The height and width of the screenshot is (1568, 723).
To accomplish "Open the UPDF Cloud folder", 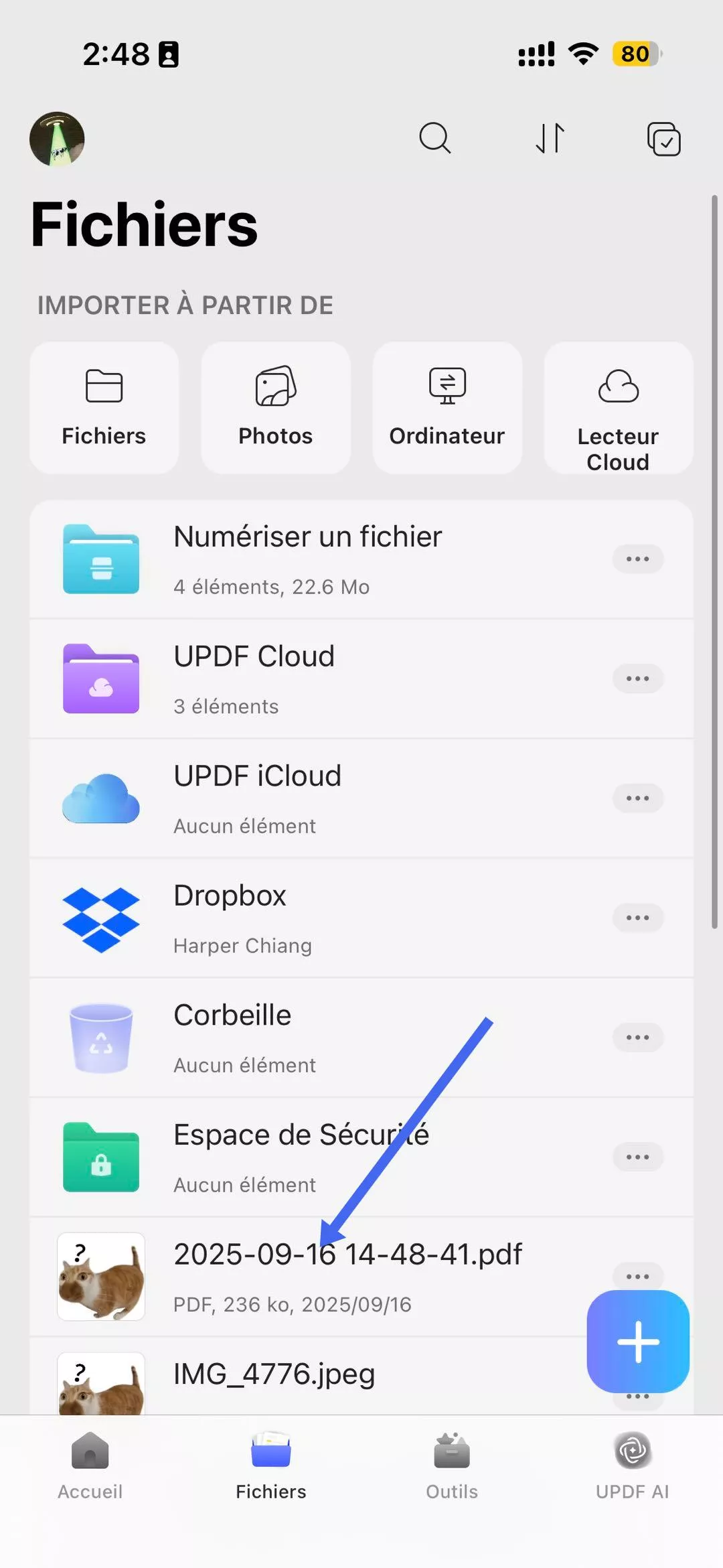I will [308, 679].
